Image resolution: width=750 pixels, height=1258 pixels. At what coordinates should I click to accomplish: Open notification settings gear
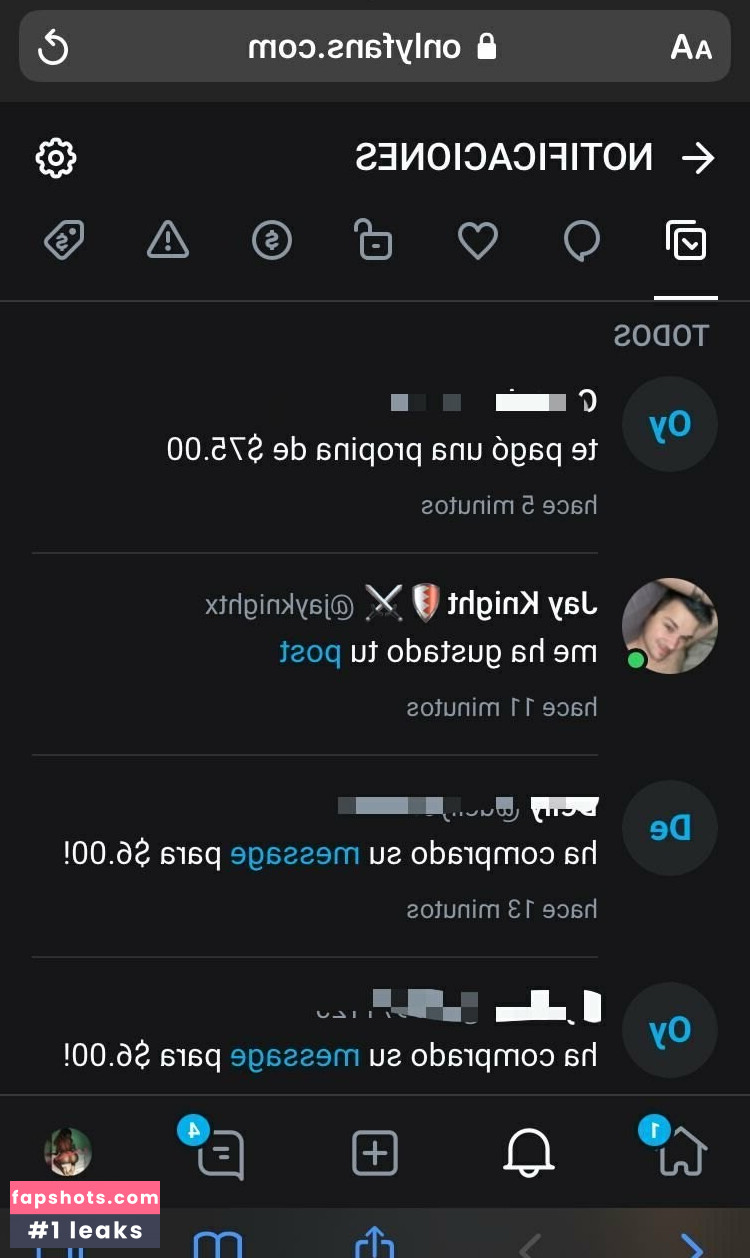tap(56, 158)
